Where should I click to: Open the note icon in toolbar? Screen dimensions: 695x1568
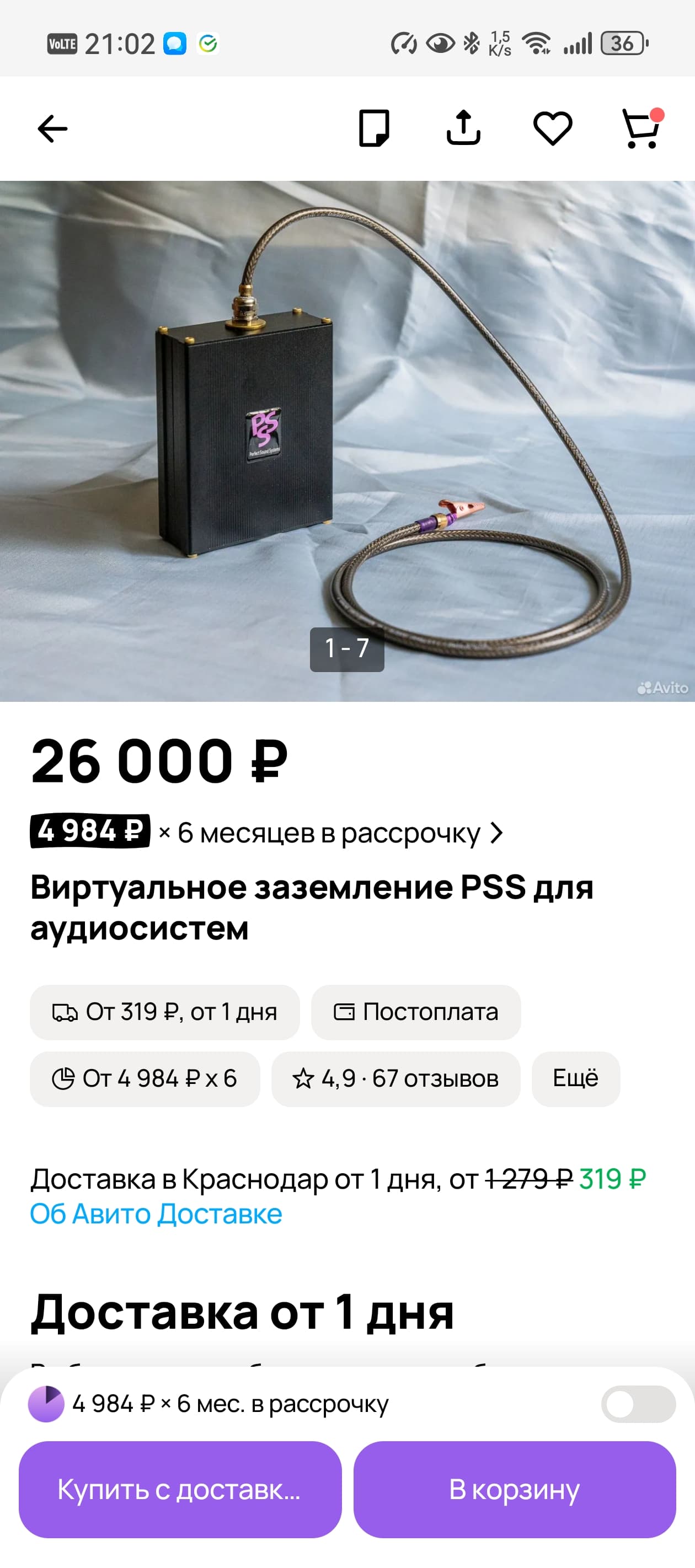click(374, 128)
